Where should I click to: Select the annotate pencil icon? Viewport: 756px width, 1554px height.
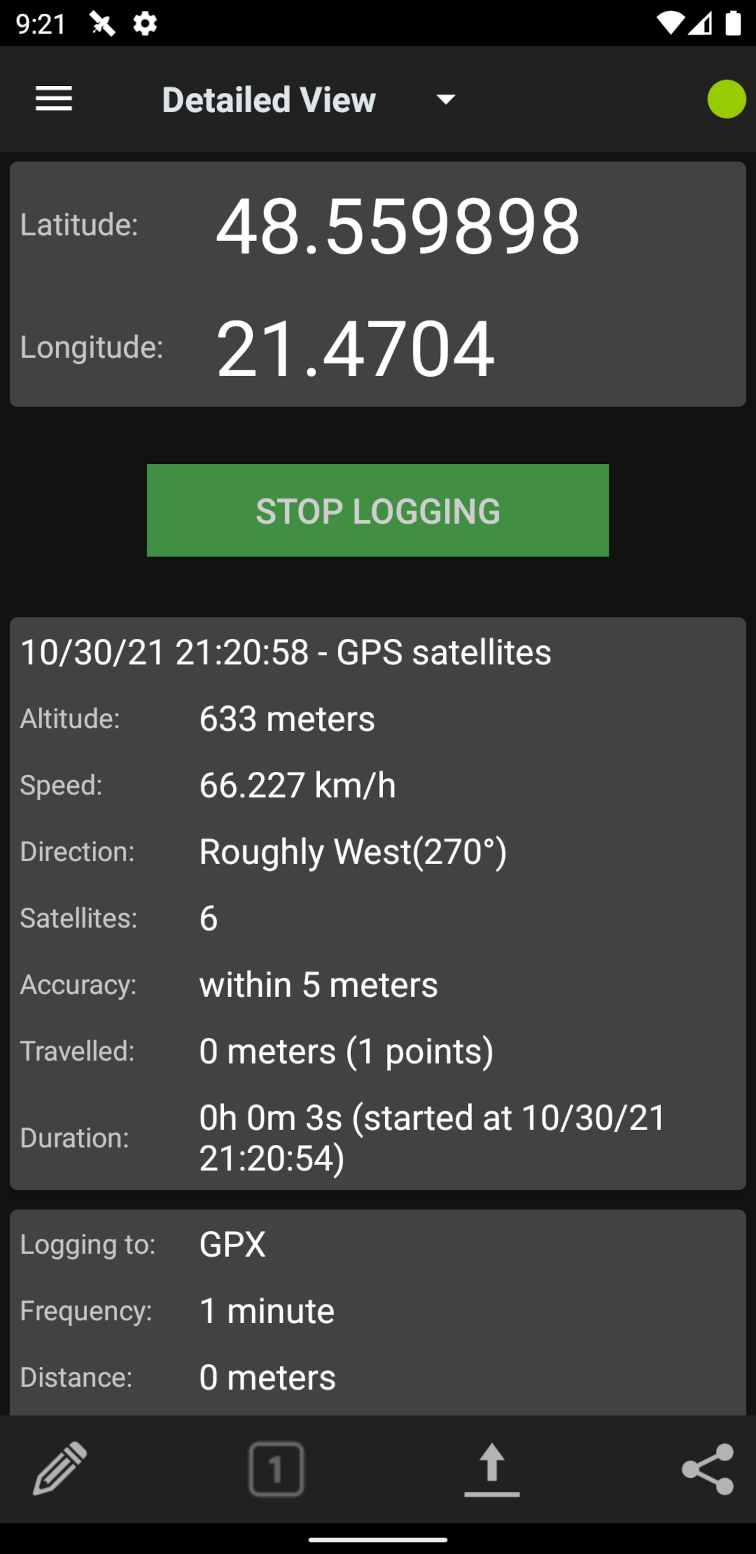59,1468
